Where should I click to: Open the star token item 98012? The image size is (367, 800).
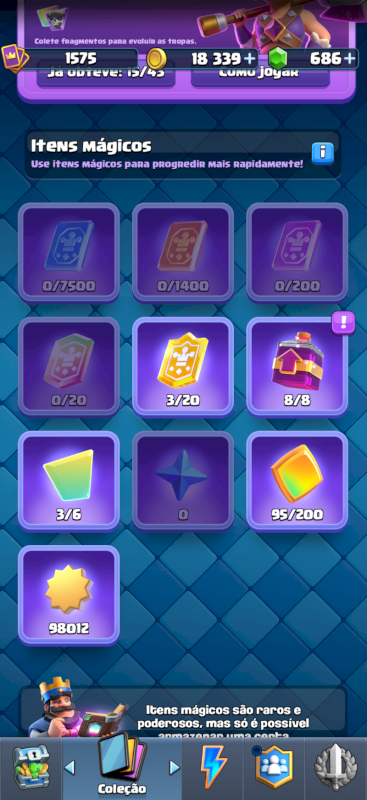point(69,595)
